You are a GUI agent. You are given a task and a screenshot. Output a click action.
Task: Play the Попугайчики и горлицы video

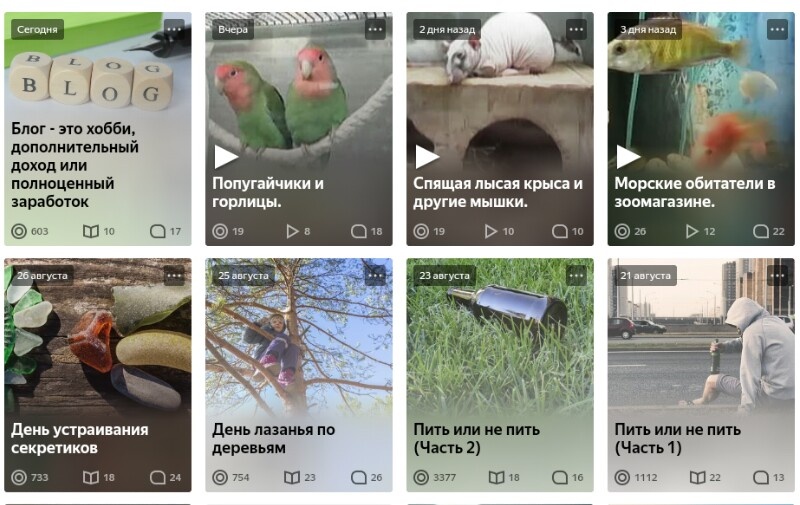(x=226, y=156)
